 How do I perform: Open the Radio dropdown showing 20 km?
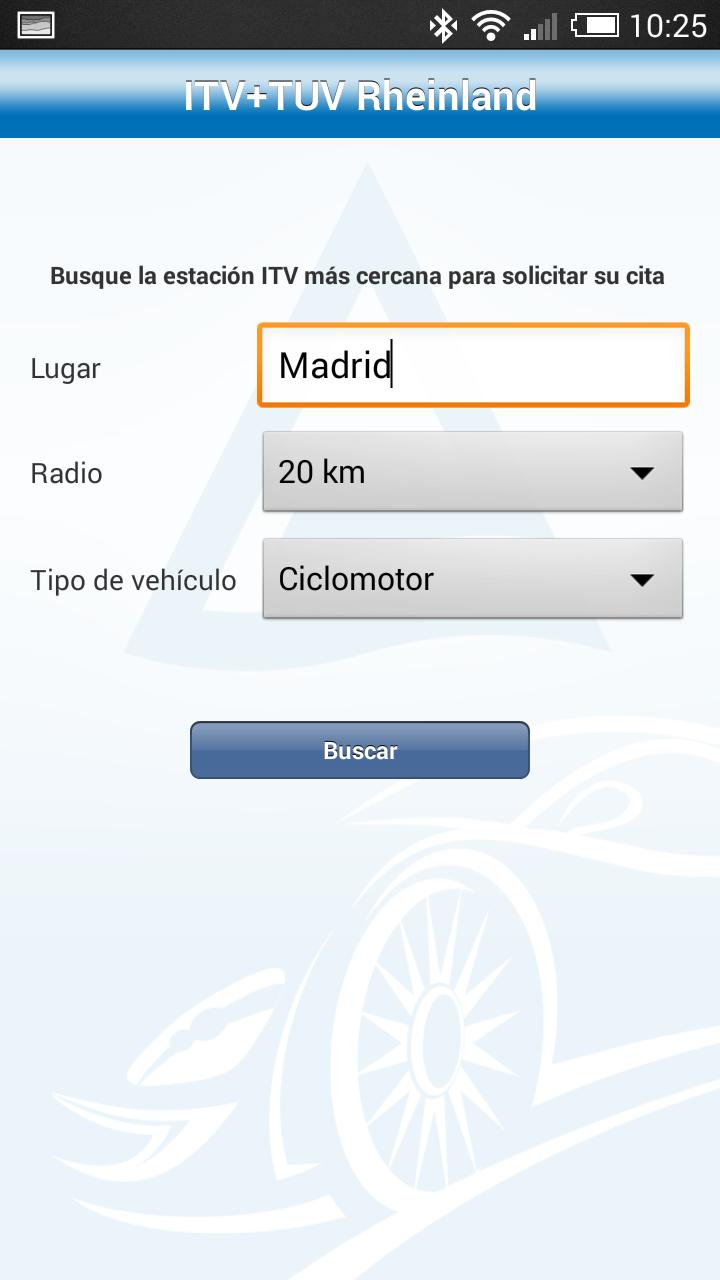coord(472,472)
